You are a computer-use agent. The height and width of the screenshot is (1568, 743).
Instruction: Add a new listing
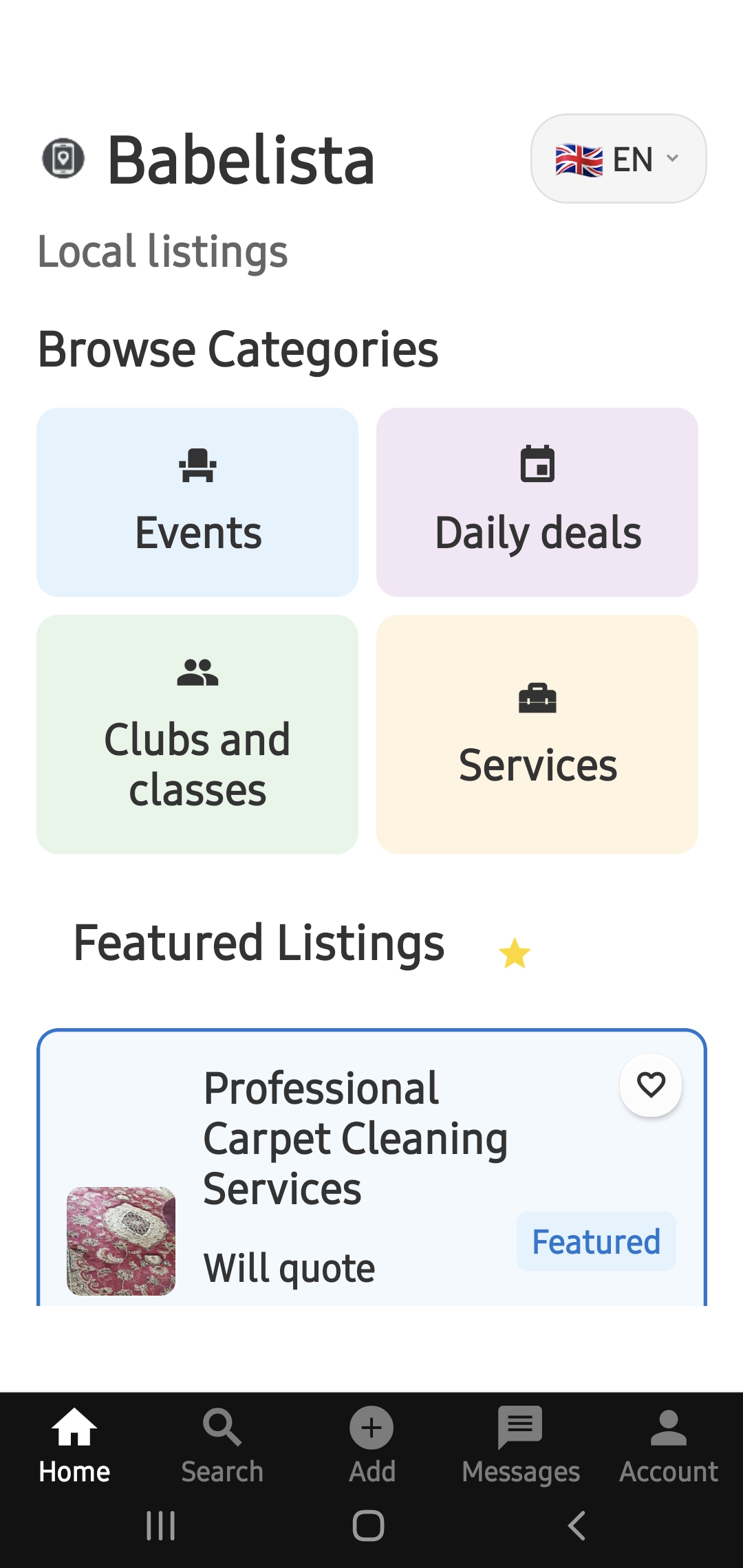point(371,1444)
